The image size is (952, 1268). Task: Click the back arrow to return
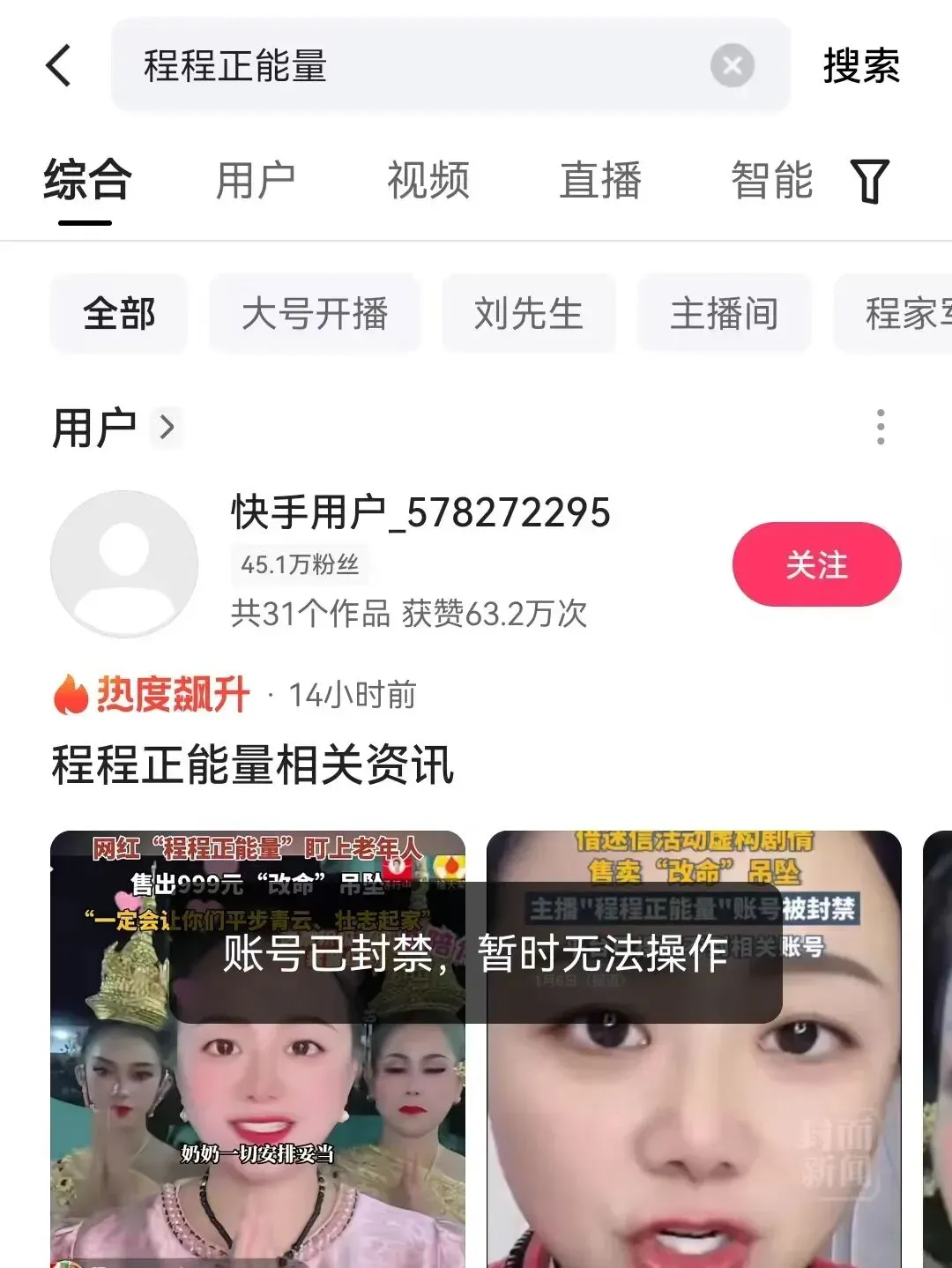pyautogui.click(x=59, y=66)
